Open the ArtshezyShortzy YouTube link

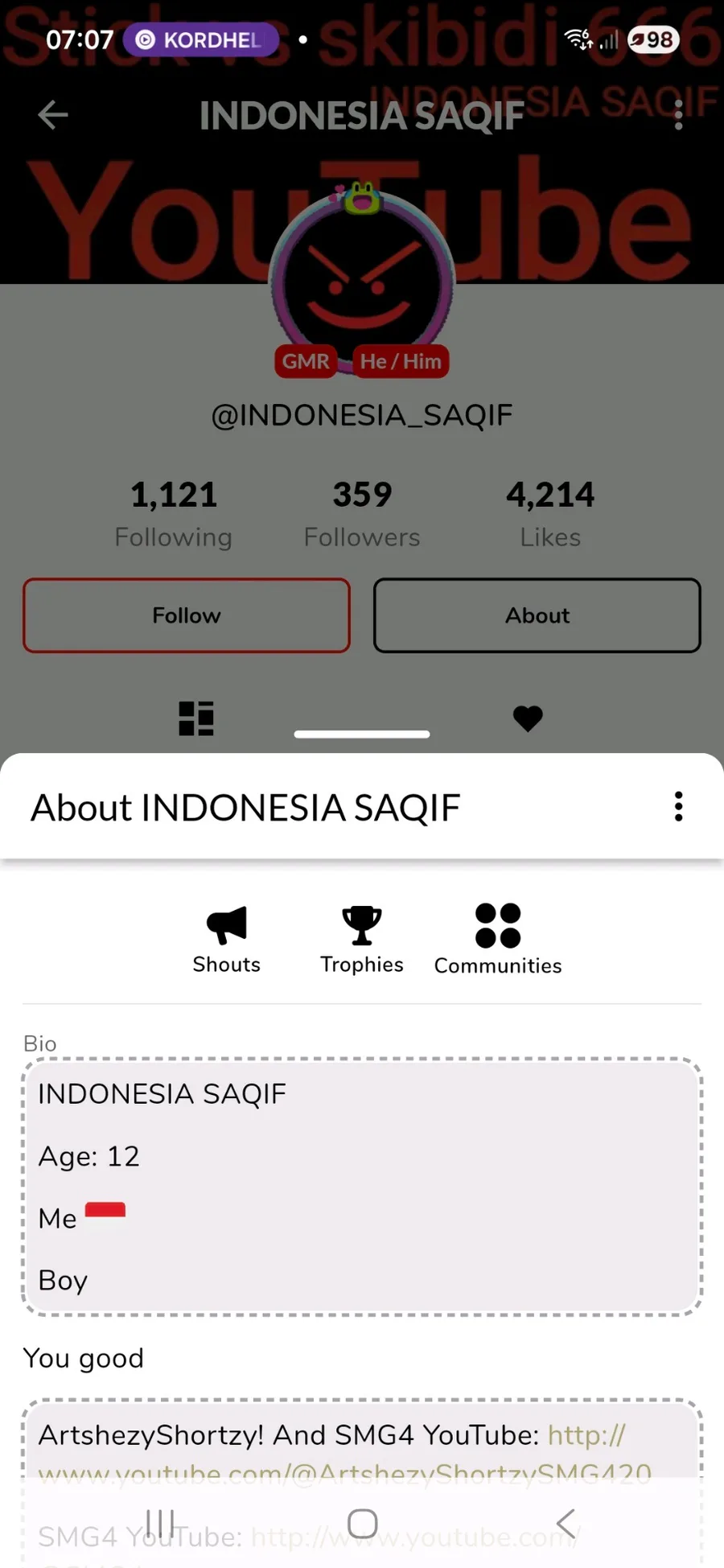coord(586,1435)
